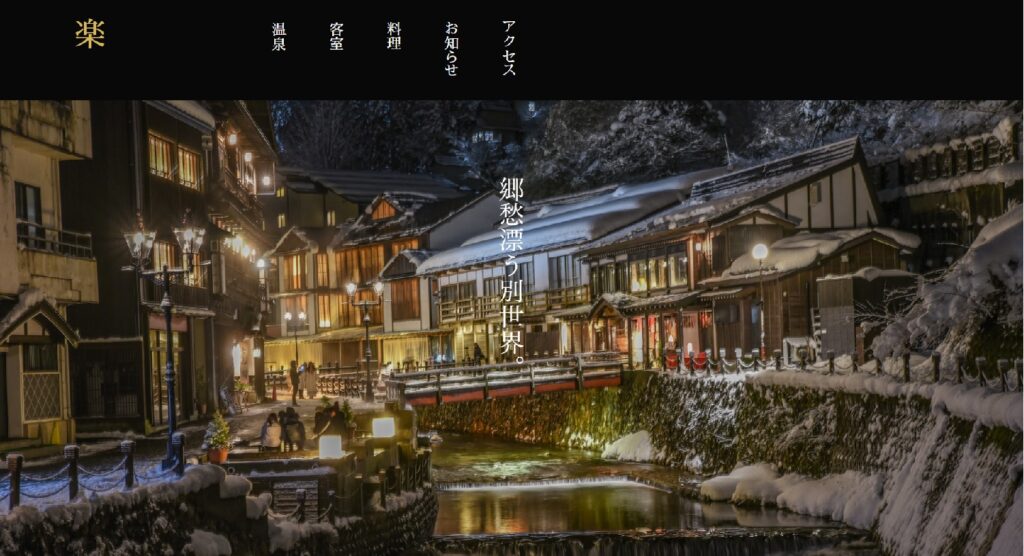Image resolution: width=1024 pixels, height=556 pixels.
Task: Open お知らせ (news) from the menu
Action: tap(451, 48)
